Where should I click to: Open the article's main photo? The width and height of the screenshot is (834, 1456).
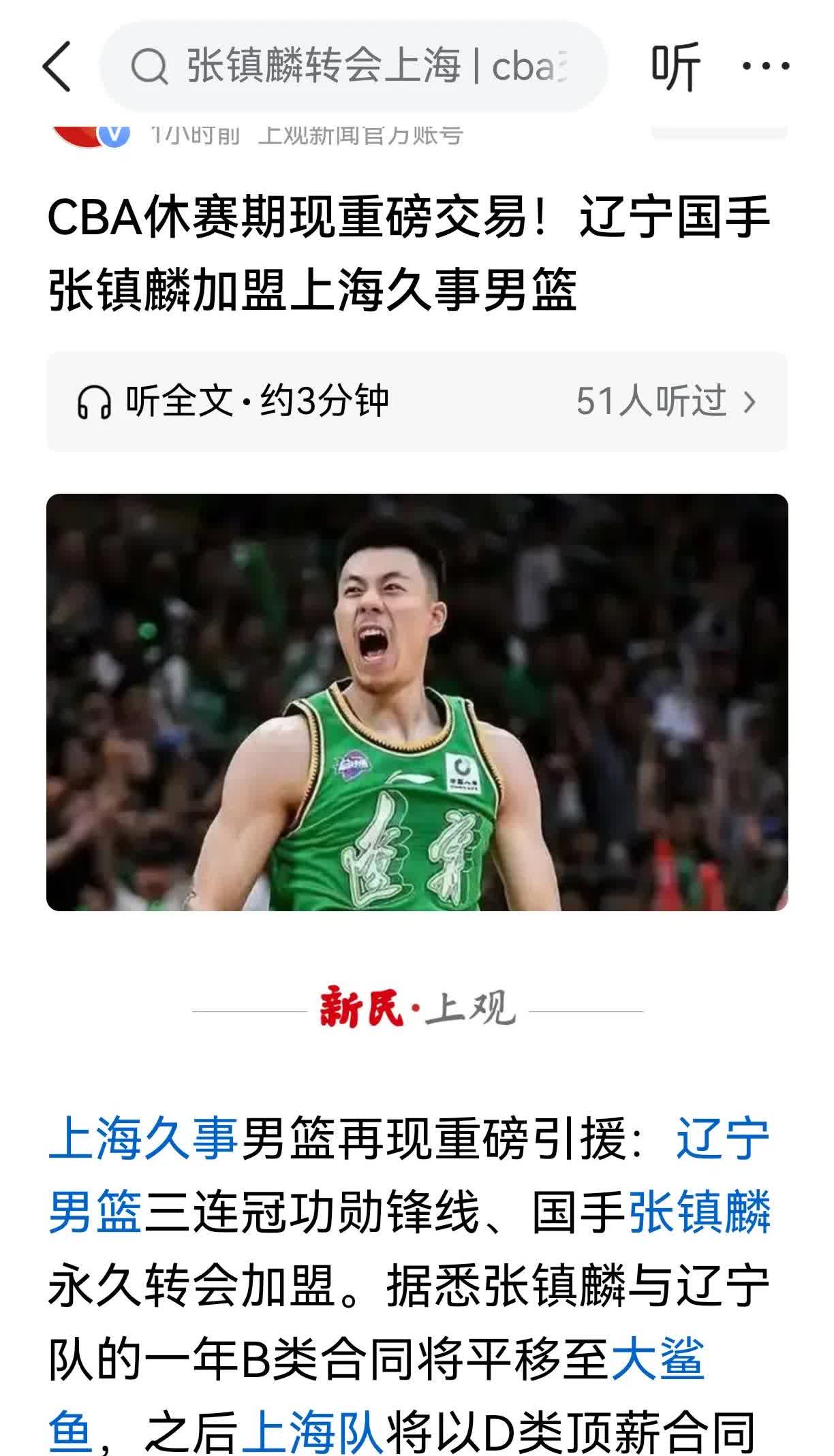[x=417, y=702]
